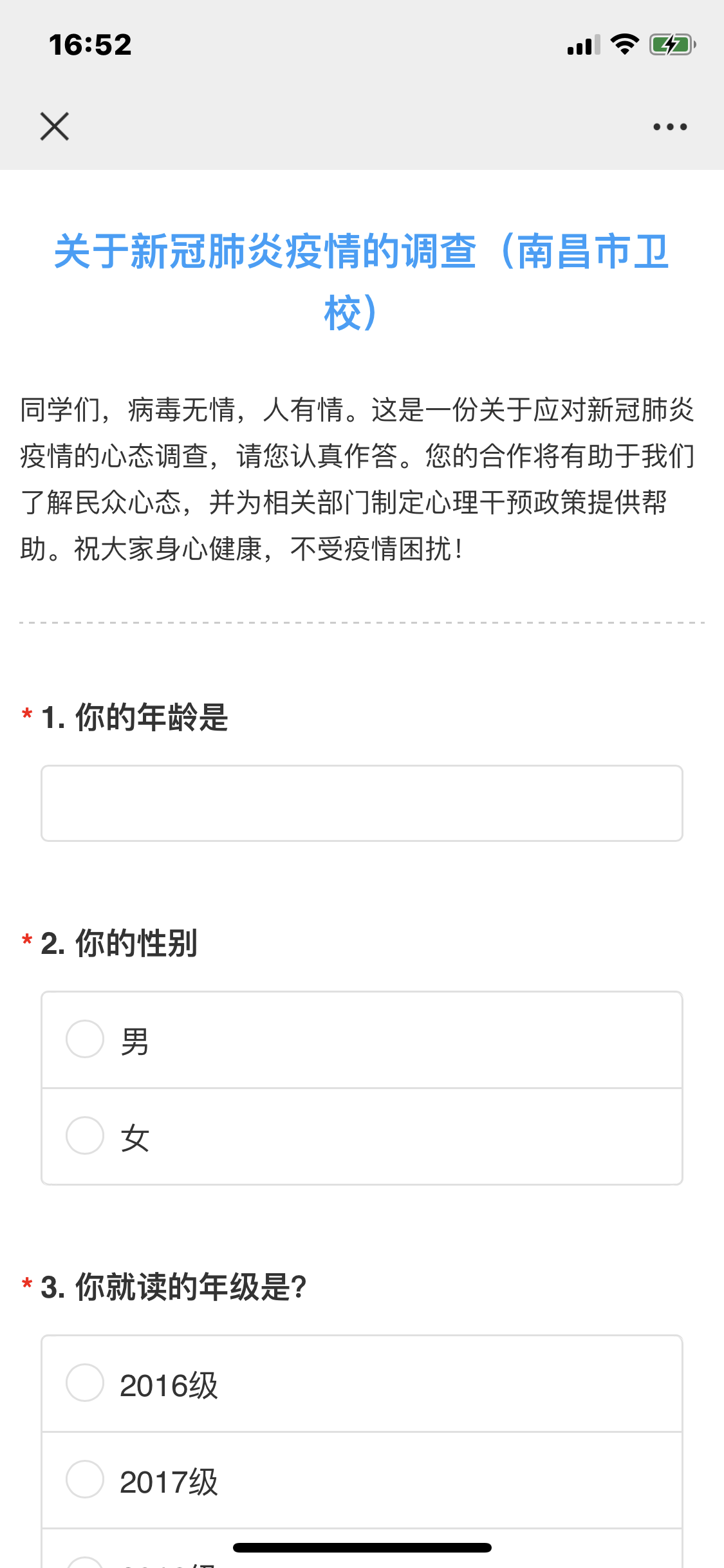Select 女 as gender
The height and width of the screenshot is (1568, 724).
click(x=86, y=1135)
